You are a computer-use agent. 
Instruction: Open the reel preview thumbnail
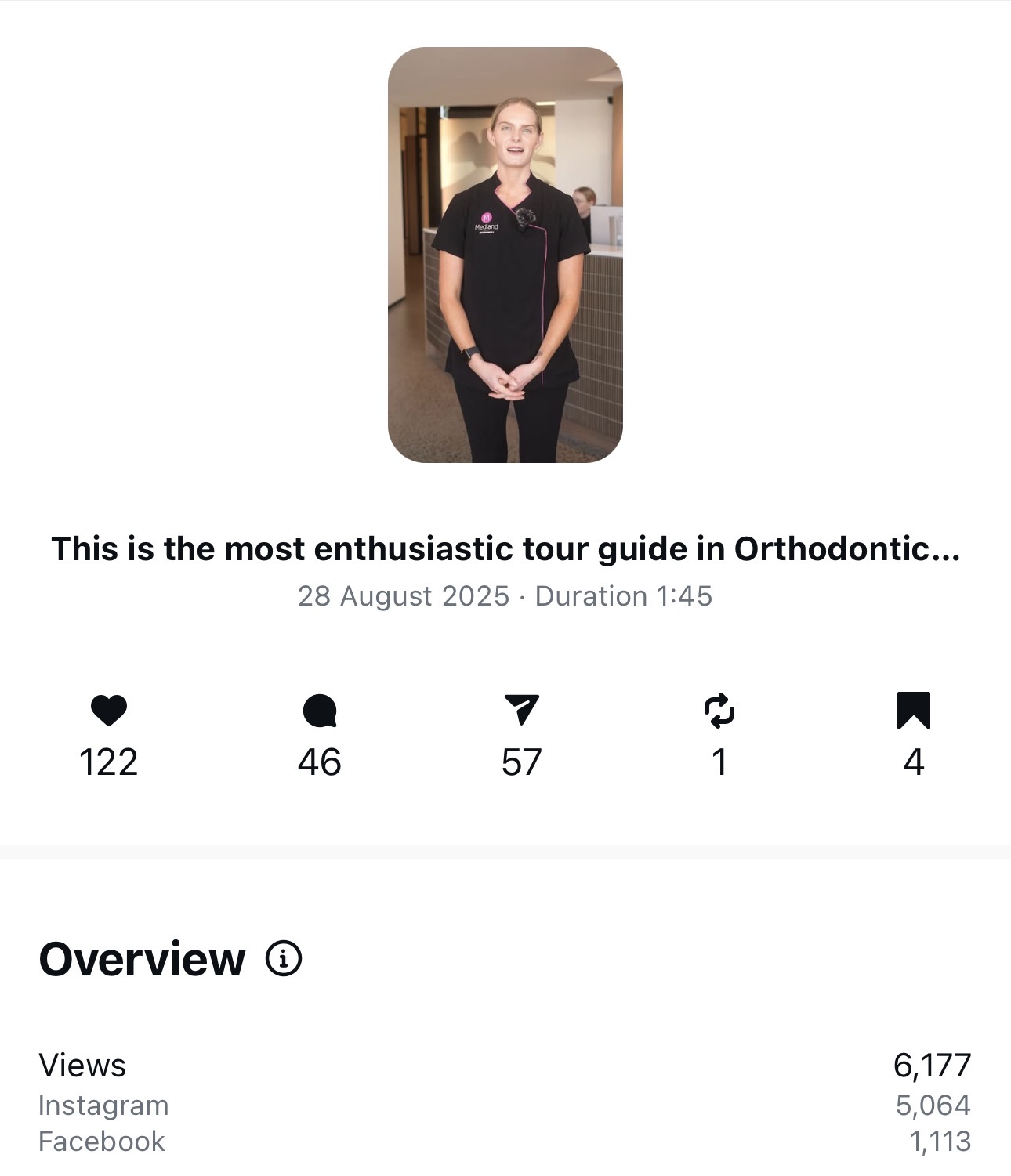505,255
